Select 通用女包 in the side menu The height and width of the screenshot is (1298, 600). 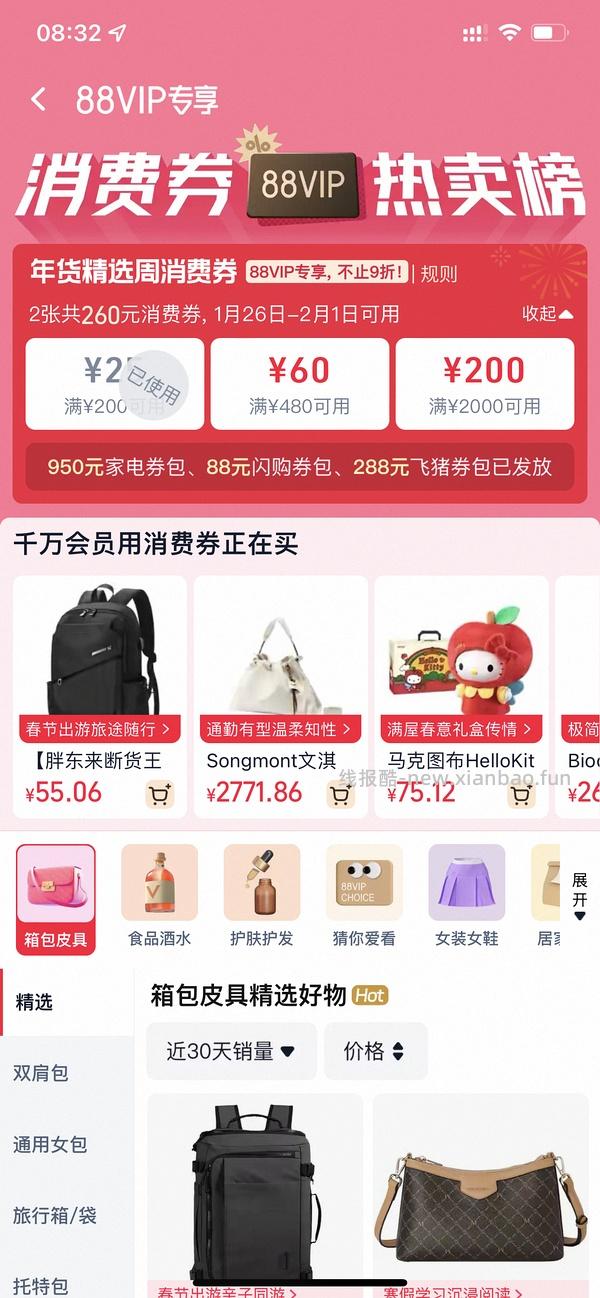coord(50,1144)
